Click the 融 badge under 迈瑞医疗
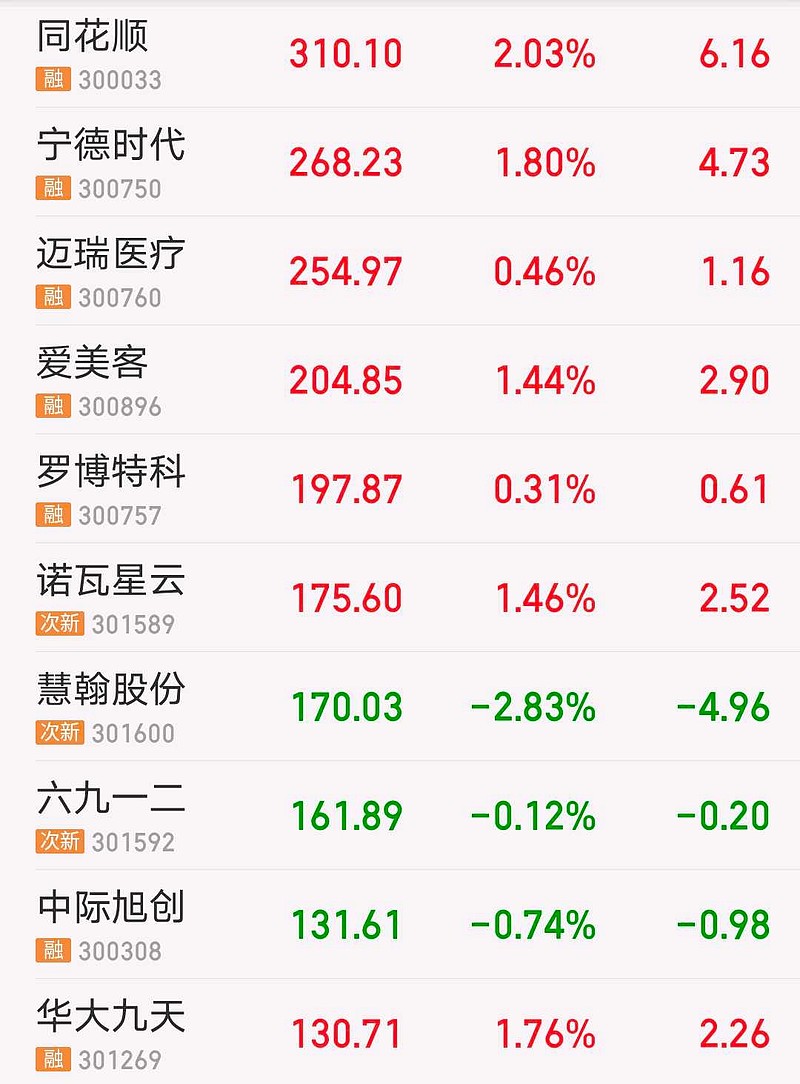This screenshot has height=1084, width=800. point(55,293)
